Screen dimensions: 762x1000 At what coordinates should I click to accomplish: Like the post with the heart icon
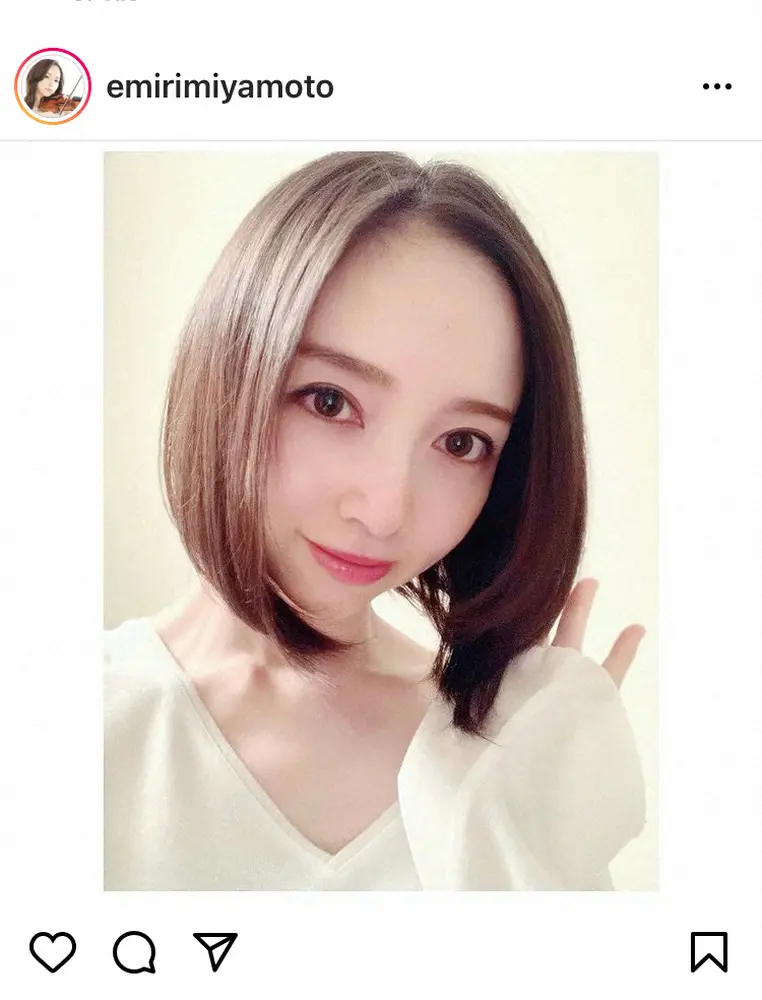pos(52,951)
